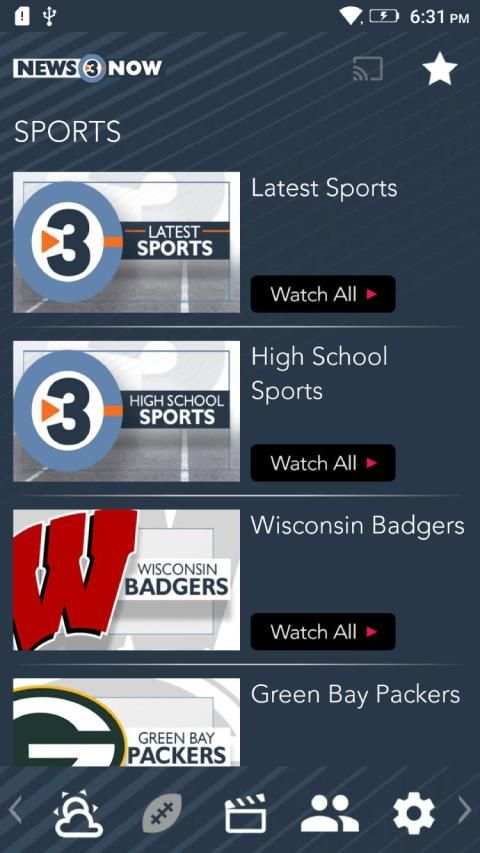Open the Wisconsin Badgers thumbnail
The image size is (480, 853).
coord(126,580)
